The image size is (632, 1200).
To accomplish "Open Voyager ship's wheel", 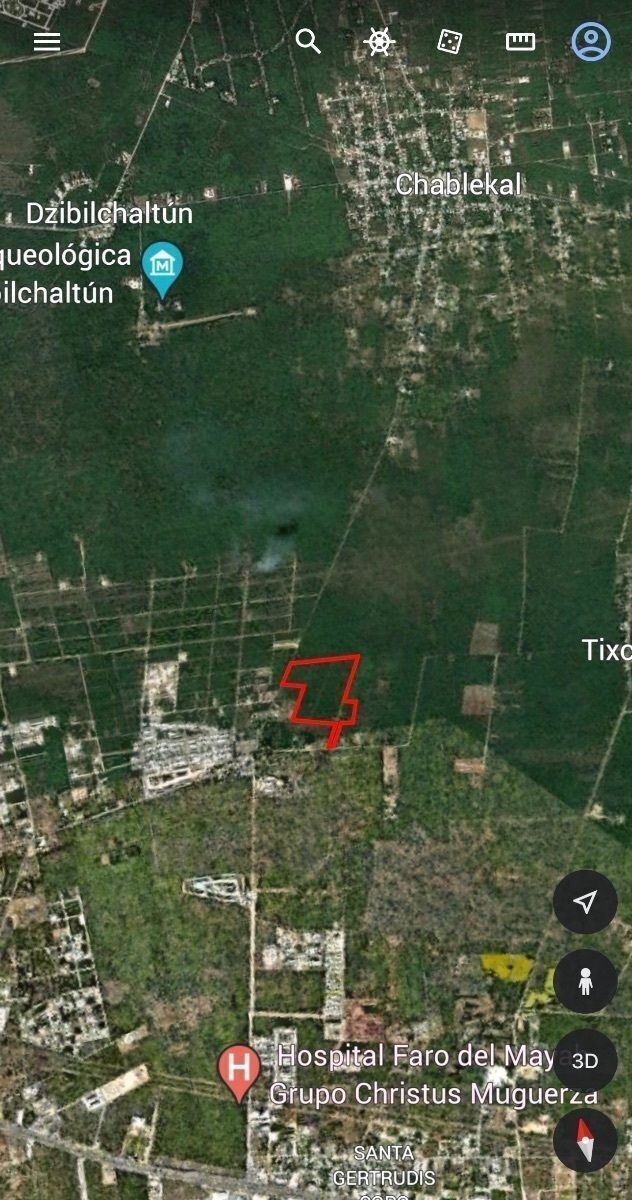I will [380, 41].
